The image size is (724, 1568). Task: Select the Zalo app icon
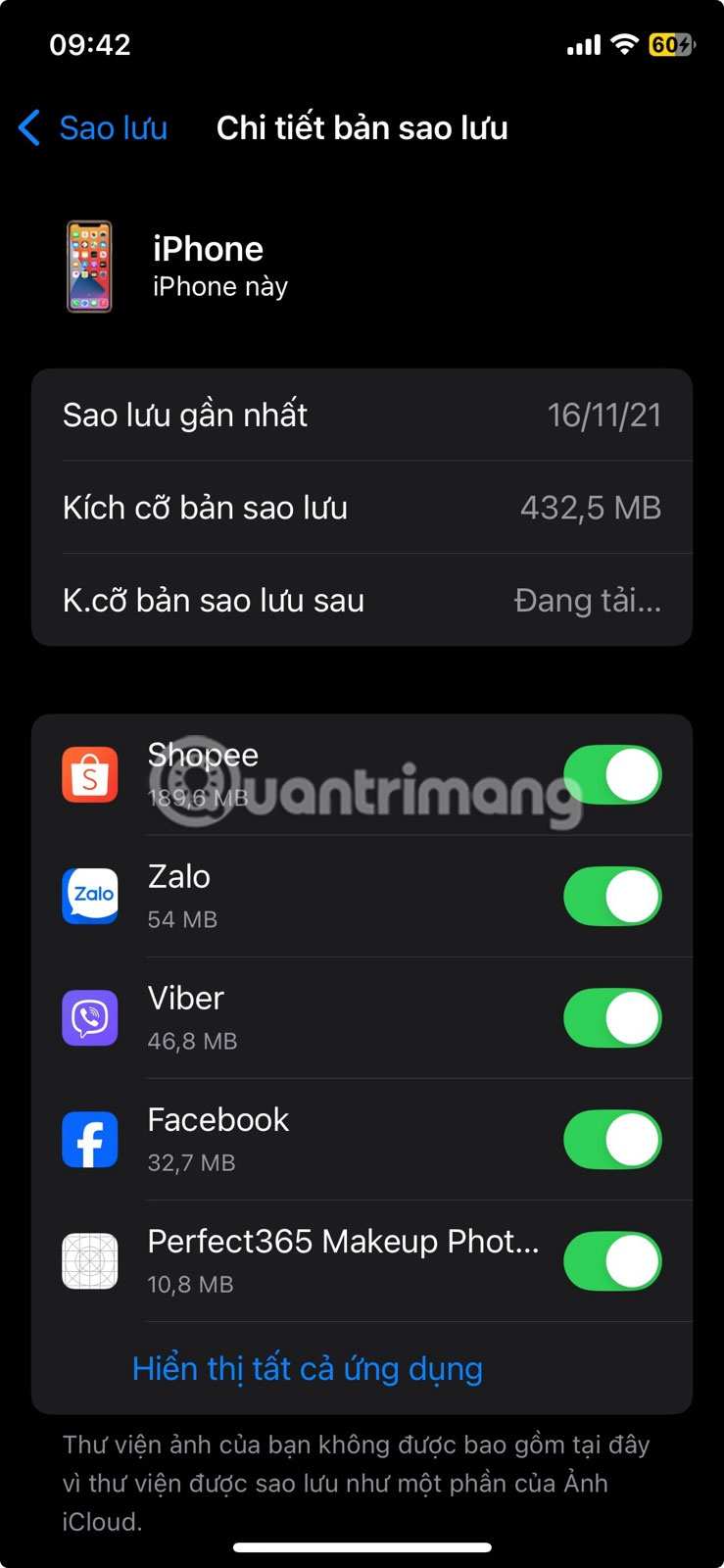pyautogui.click(x=89, y=896)
